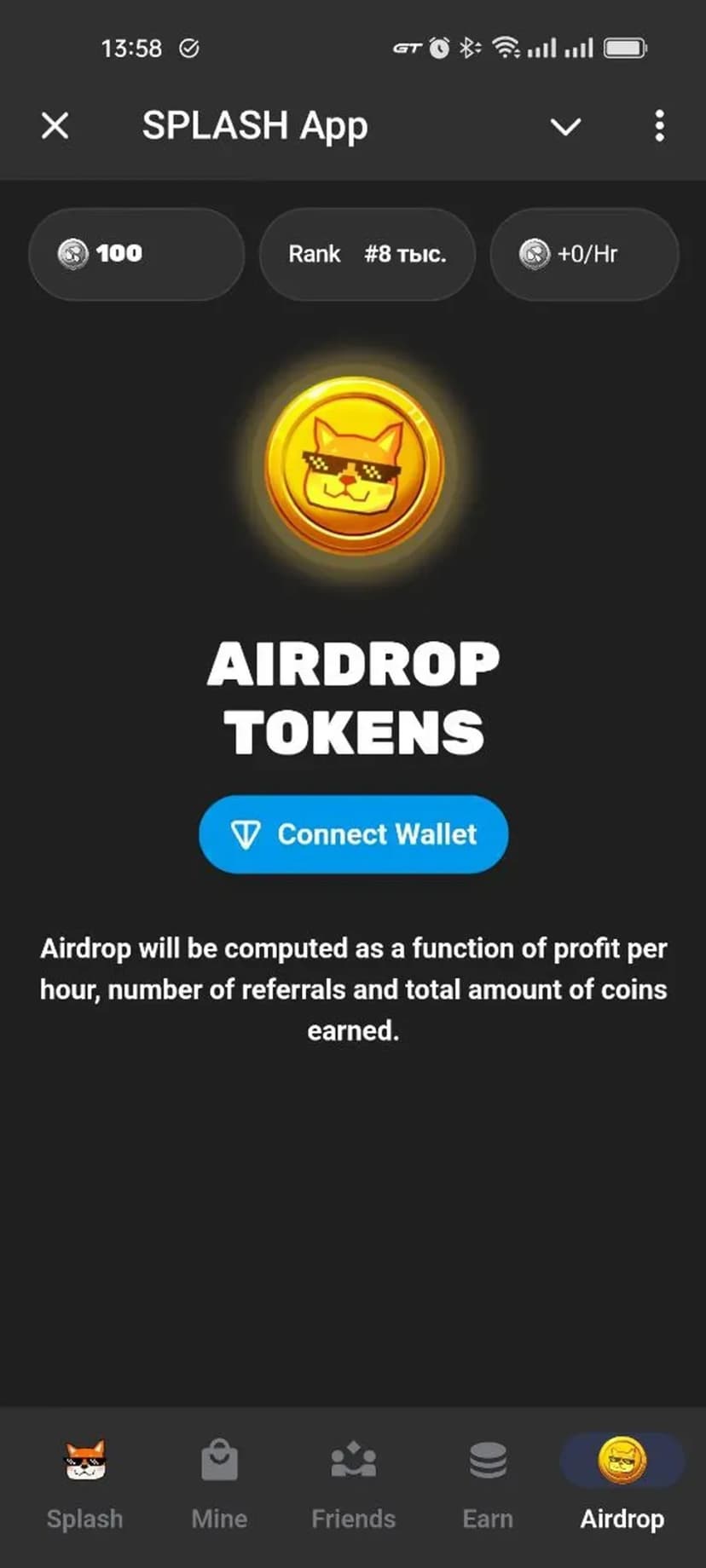
Task: Close the SPLASH App mini app
Action: tap(55, 126)
